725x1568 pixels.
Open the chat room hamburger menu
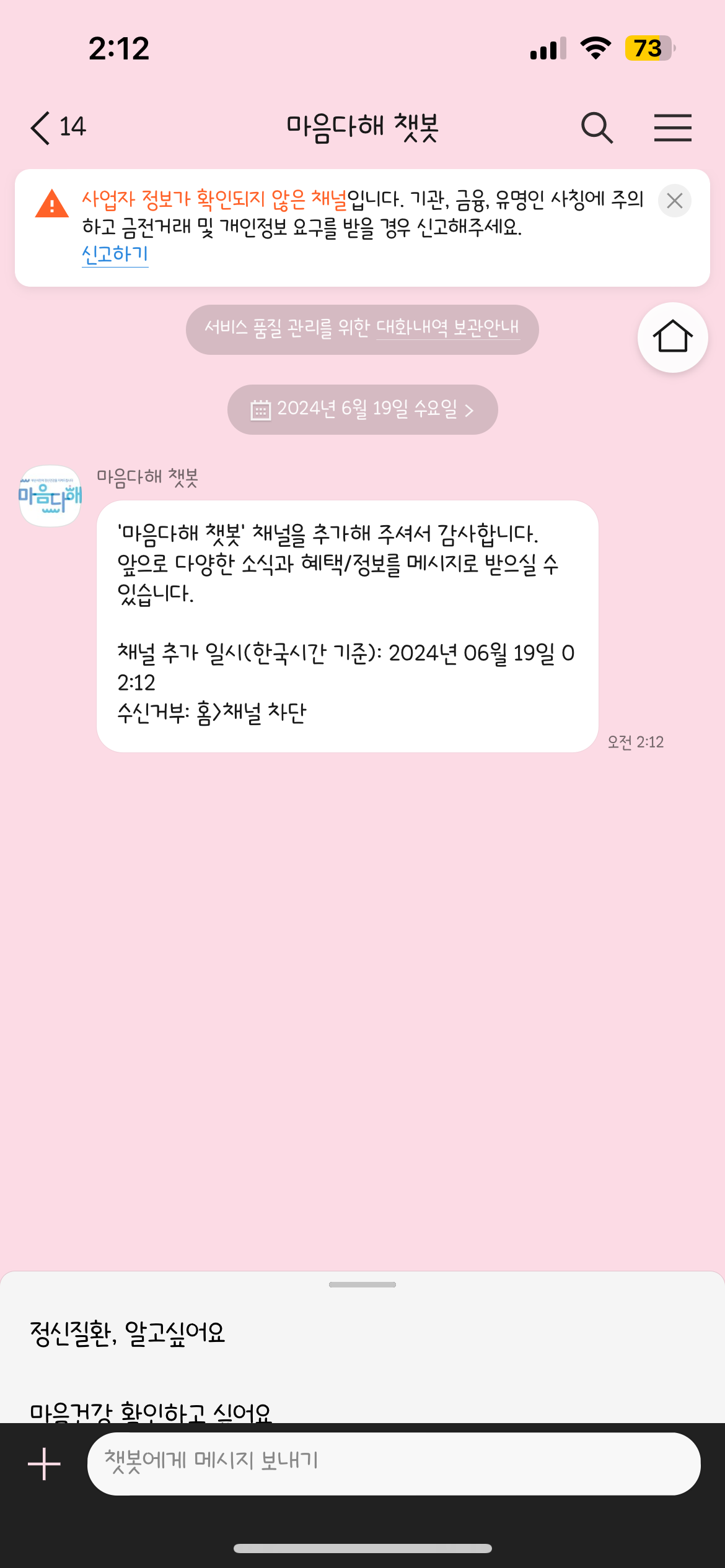pyautogui.click(x=672, y=128)
